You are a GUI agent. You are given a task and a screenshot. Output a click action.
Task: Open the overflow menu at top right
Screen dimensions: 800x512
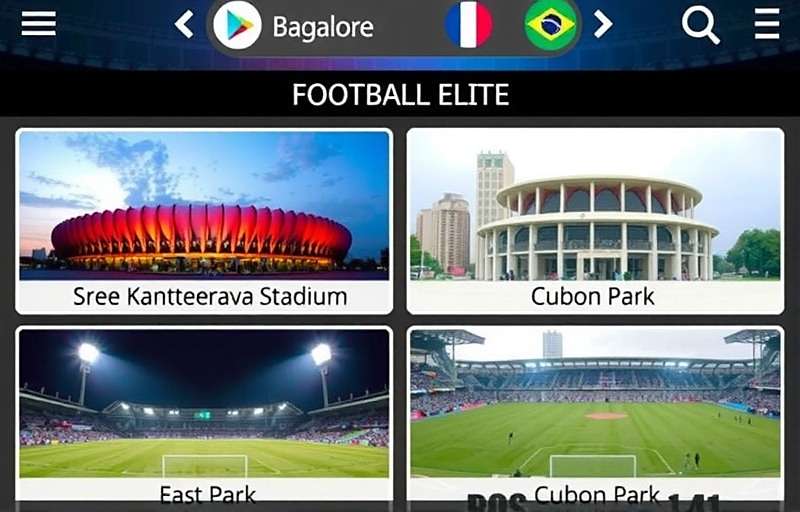click(x=767, y=24)
